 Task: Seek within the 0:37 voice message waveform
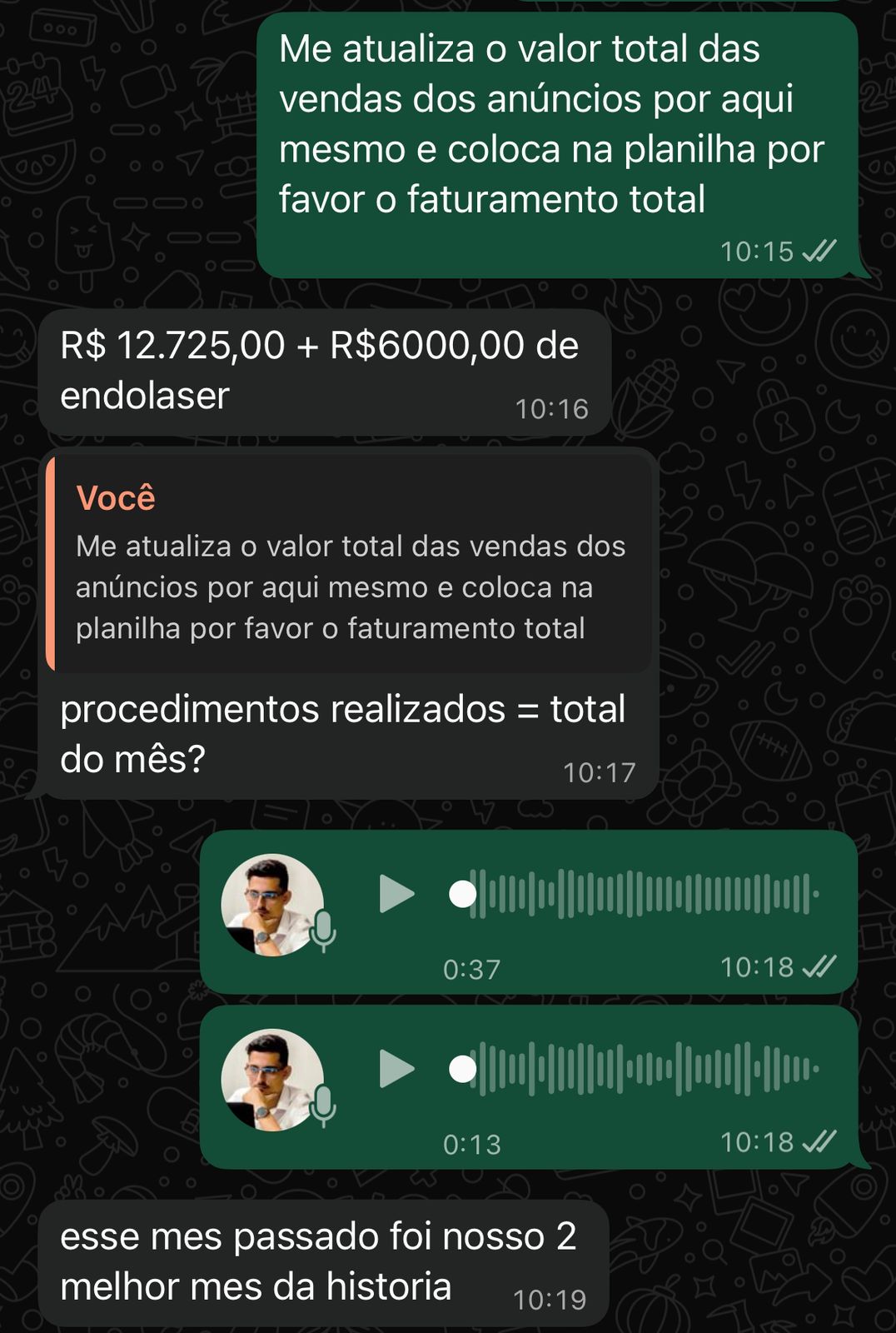(x=641, y=894)
